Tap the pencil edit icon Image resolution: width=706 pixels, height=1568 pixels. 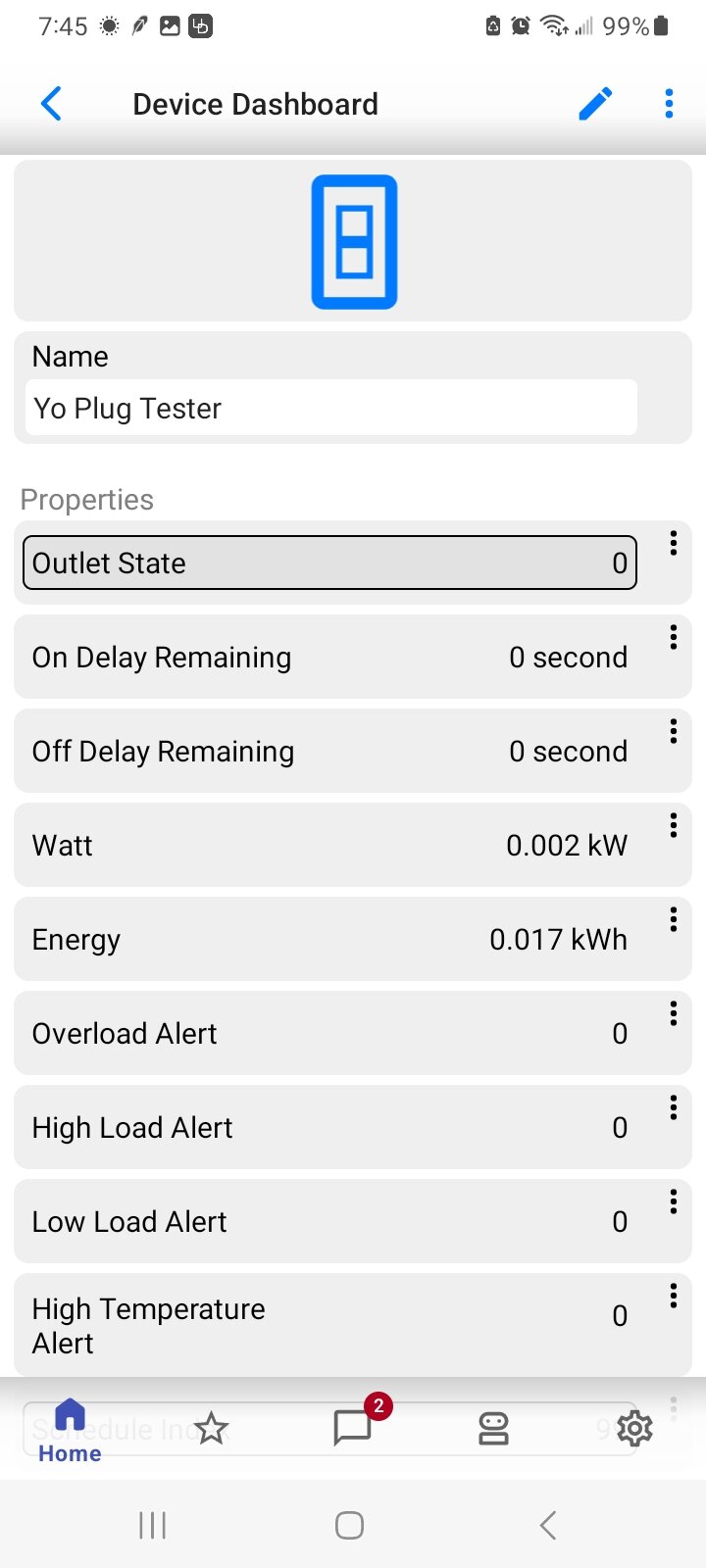pos(595,104)
